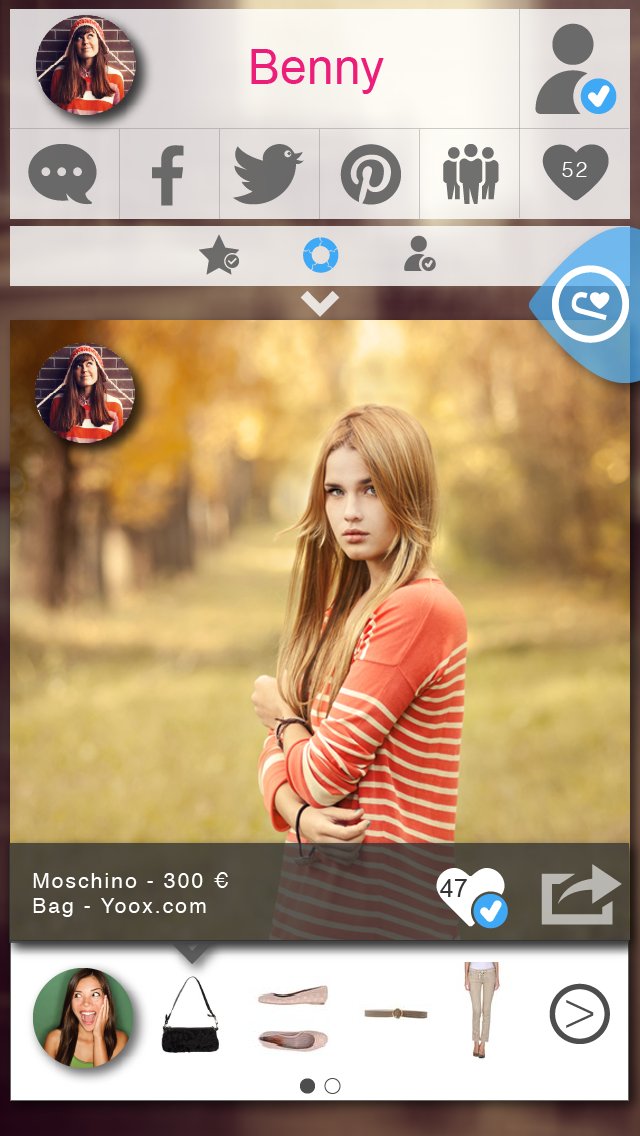The image size is (640, 1136).
Task: Share this look via arrow icon
Action: 580,894
